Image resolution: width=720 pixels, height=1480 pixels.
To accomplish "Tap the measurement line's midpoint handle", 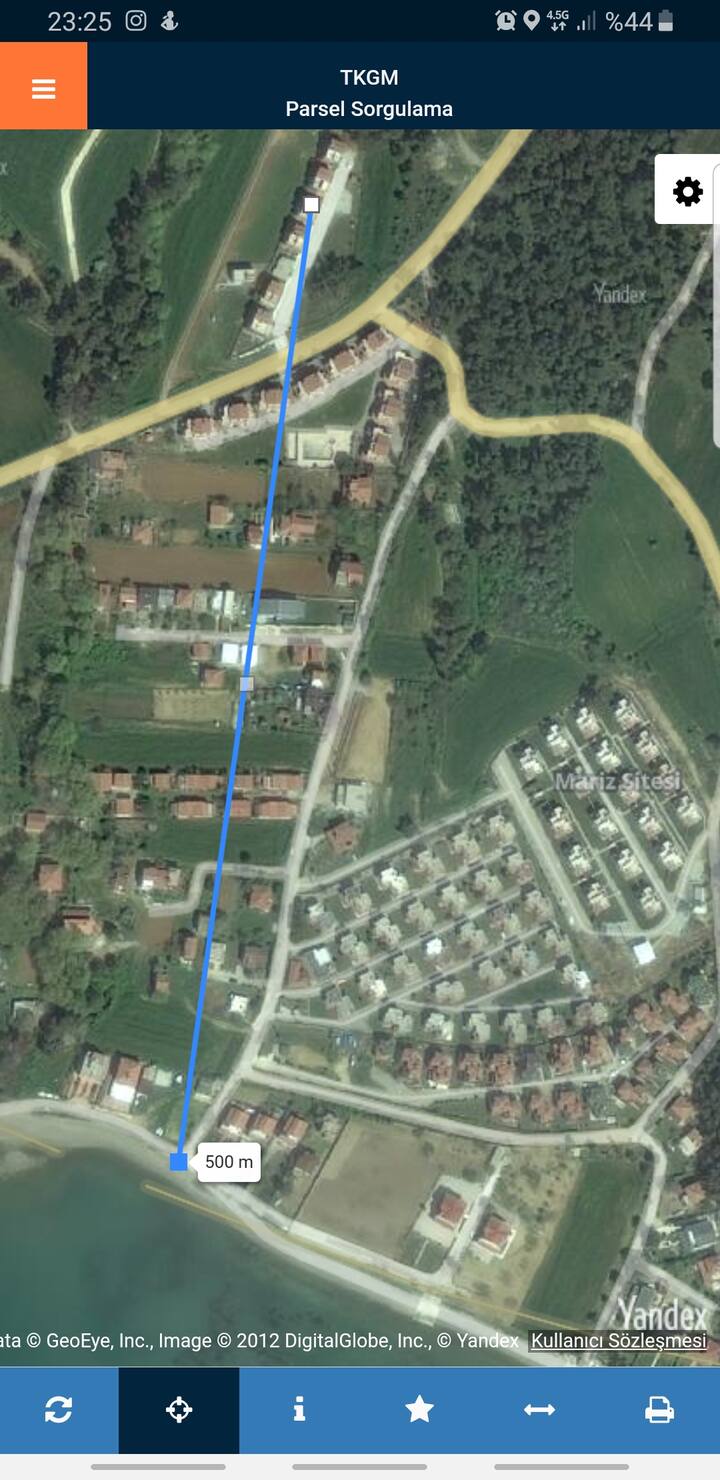I will tap(247, 683).
